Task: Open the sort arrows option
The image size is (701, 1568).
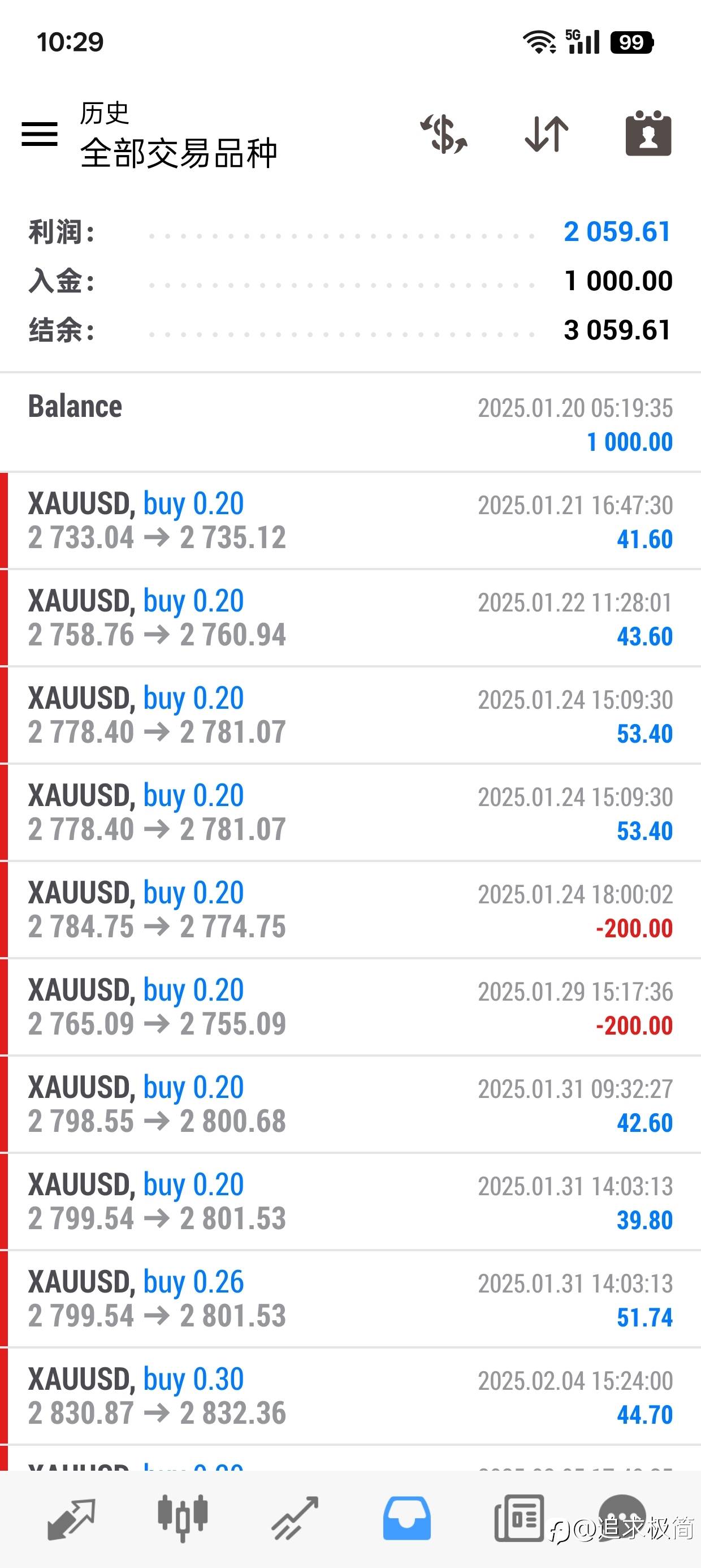Action: [x=547, y=134]
